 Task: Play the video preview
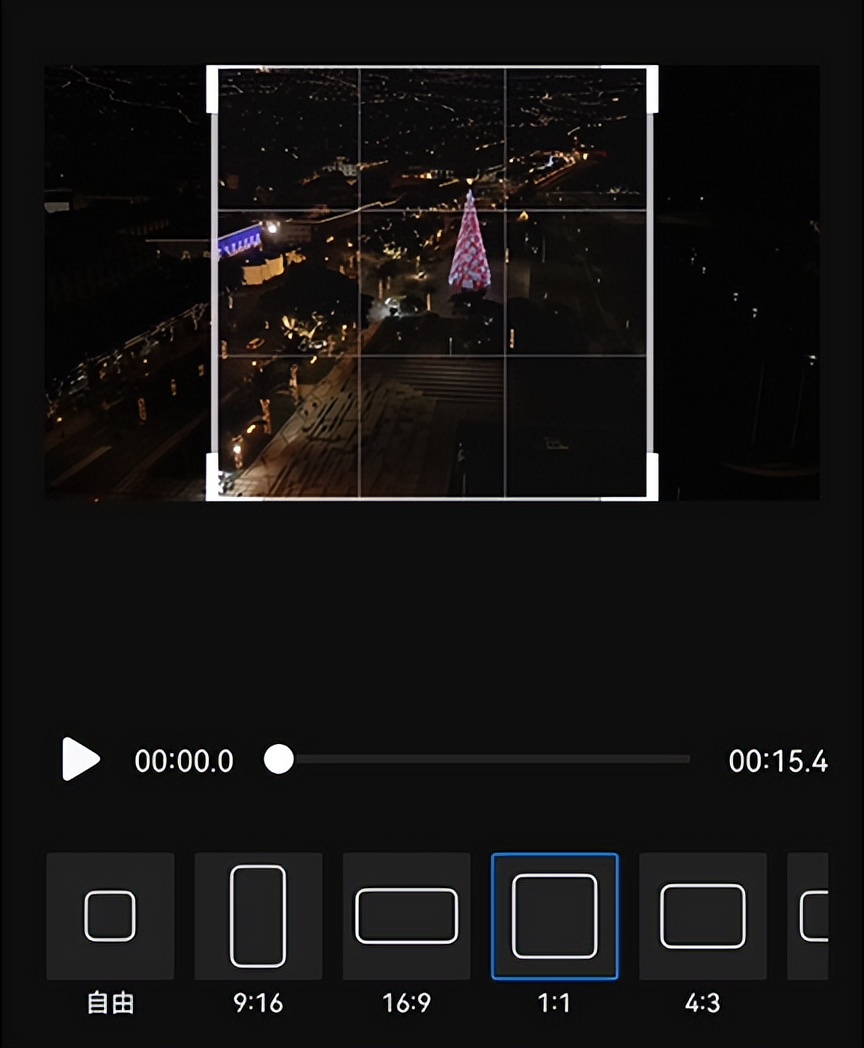pyautogui.click(x=80, y=759)
